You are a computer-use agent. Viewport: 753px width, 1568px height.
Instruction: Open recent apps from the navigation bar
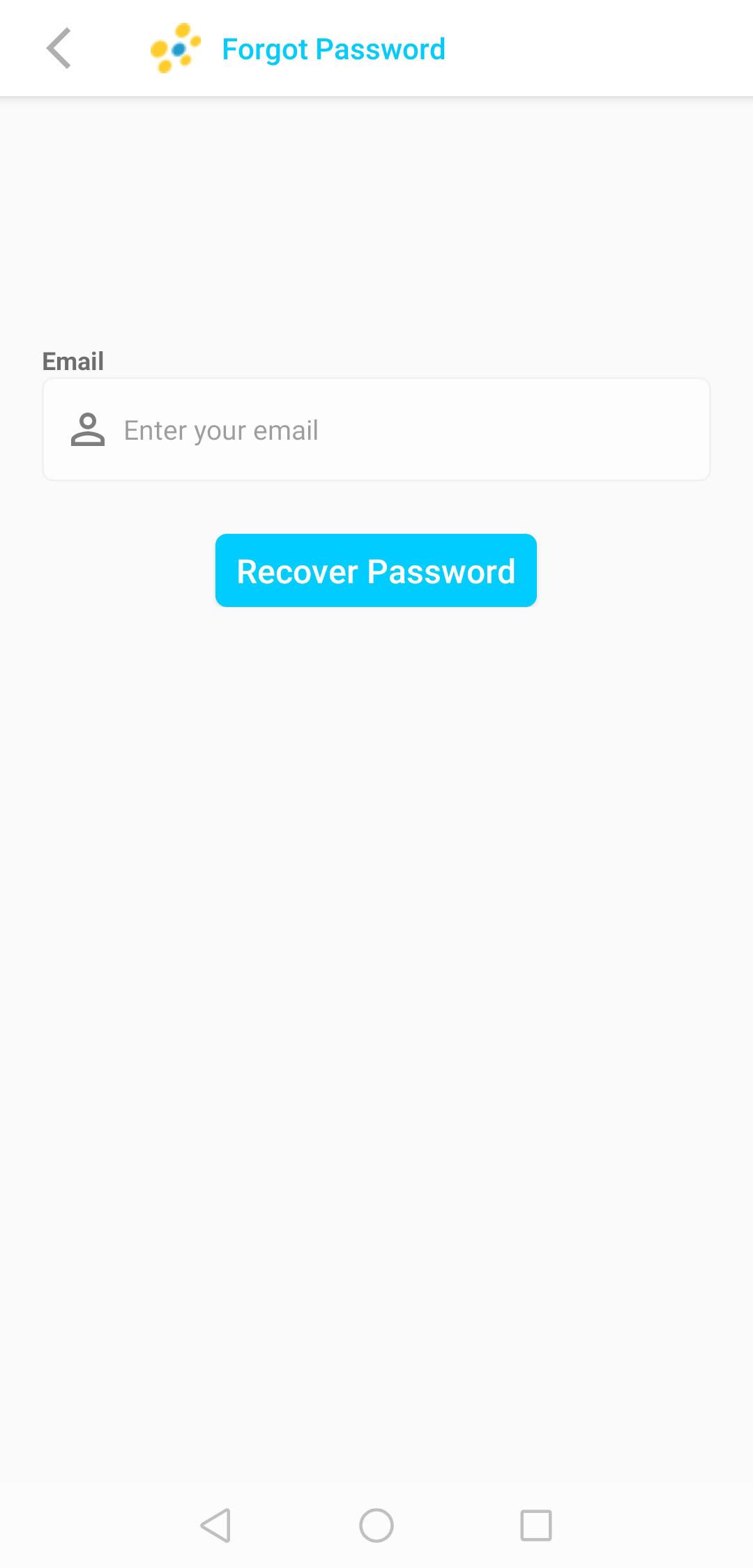click(x=536, y=1525)
